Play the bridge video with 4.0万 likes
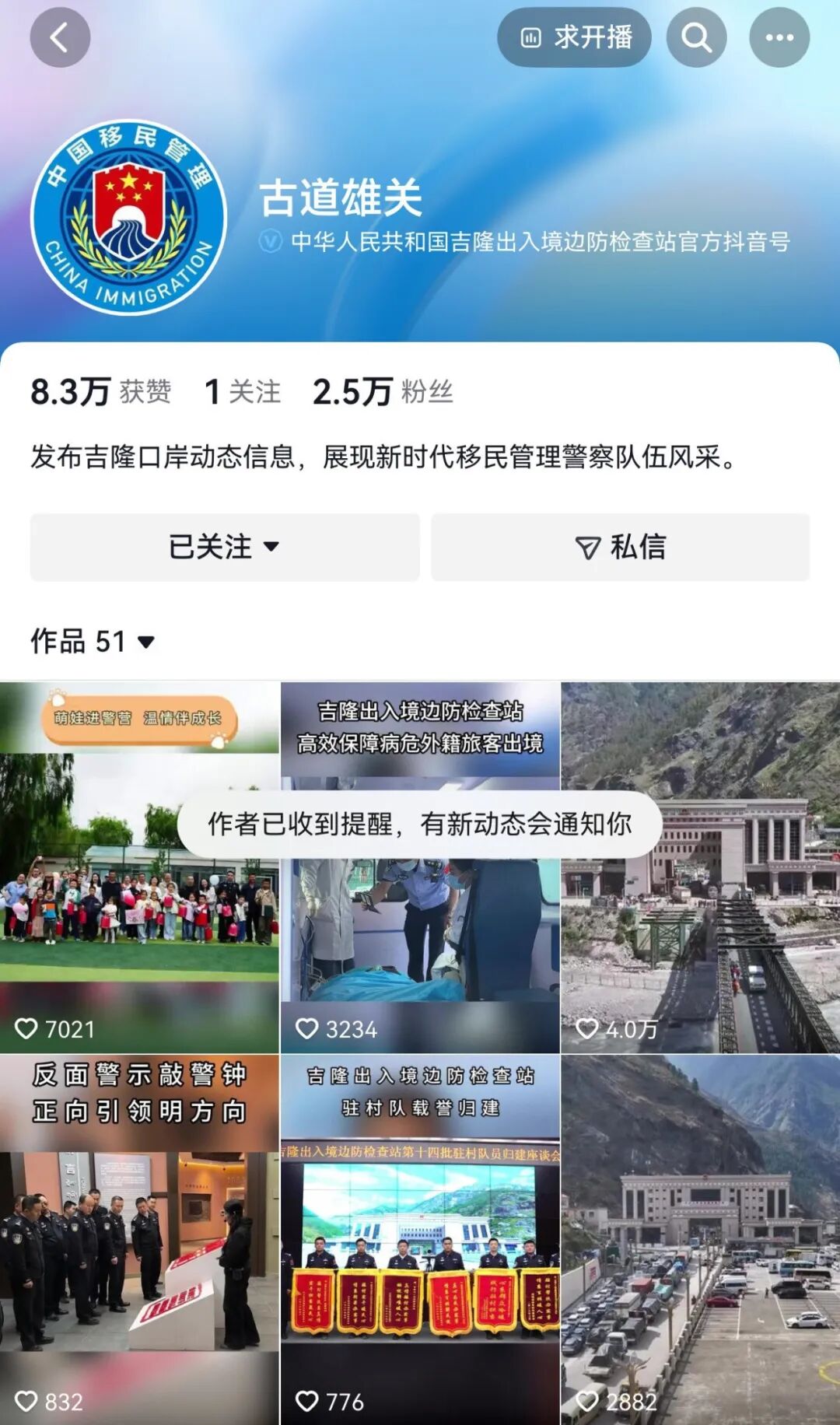 click(x=701, y=867)
